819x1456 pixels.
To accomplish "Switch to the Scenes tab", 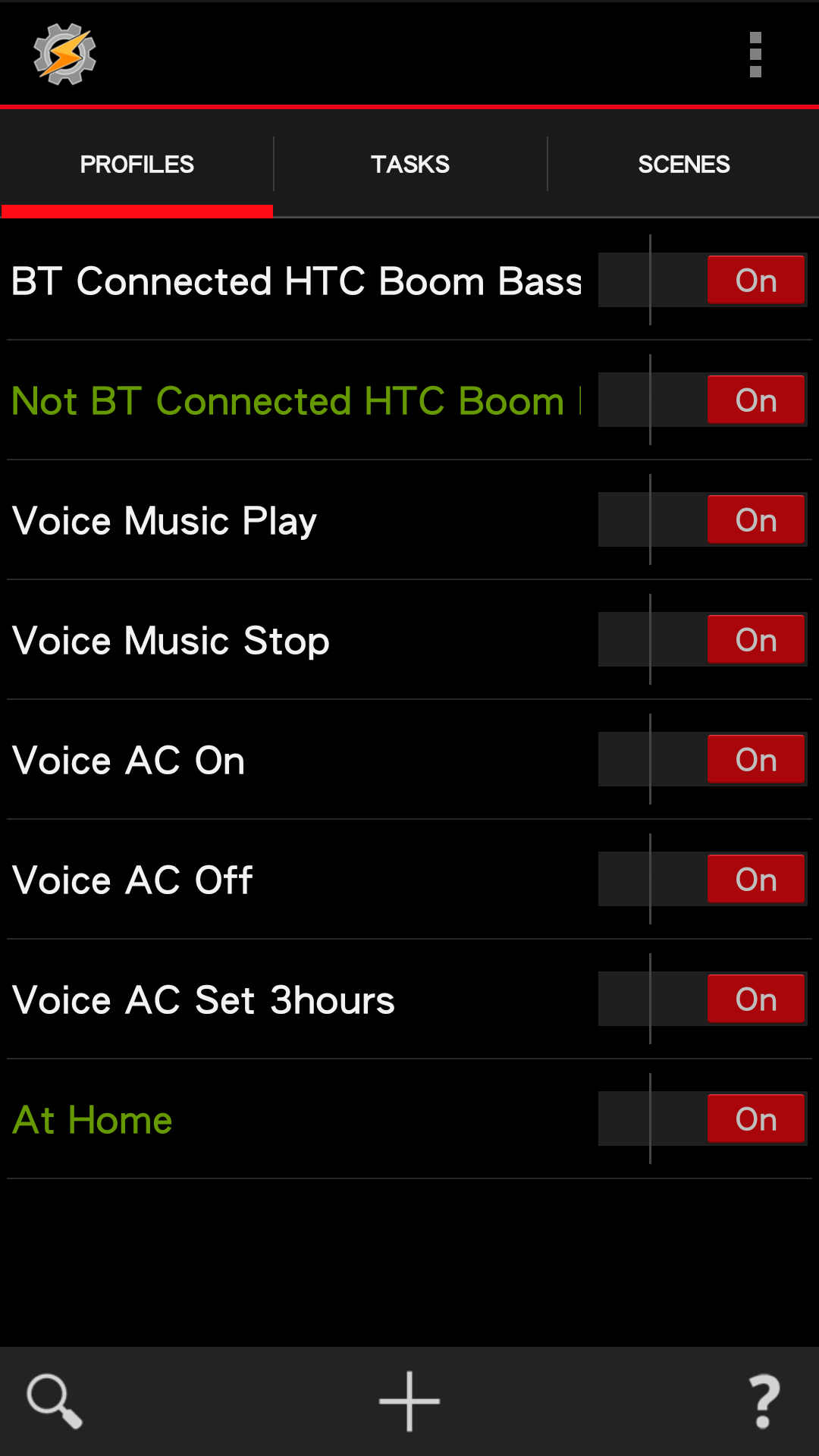I will coord(683,164).
